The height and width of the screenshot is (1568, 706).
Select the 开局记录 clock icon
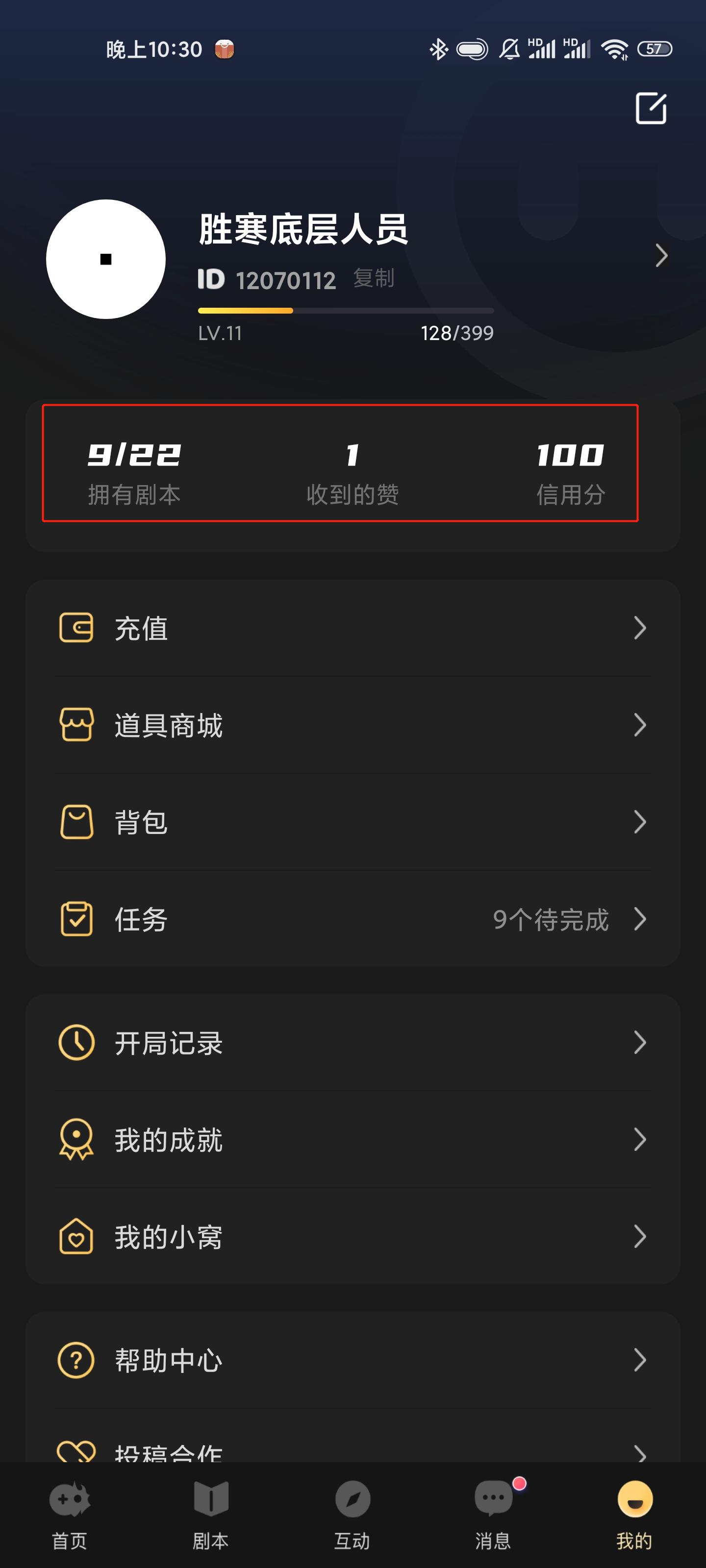[77, 1042]
